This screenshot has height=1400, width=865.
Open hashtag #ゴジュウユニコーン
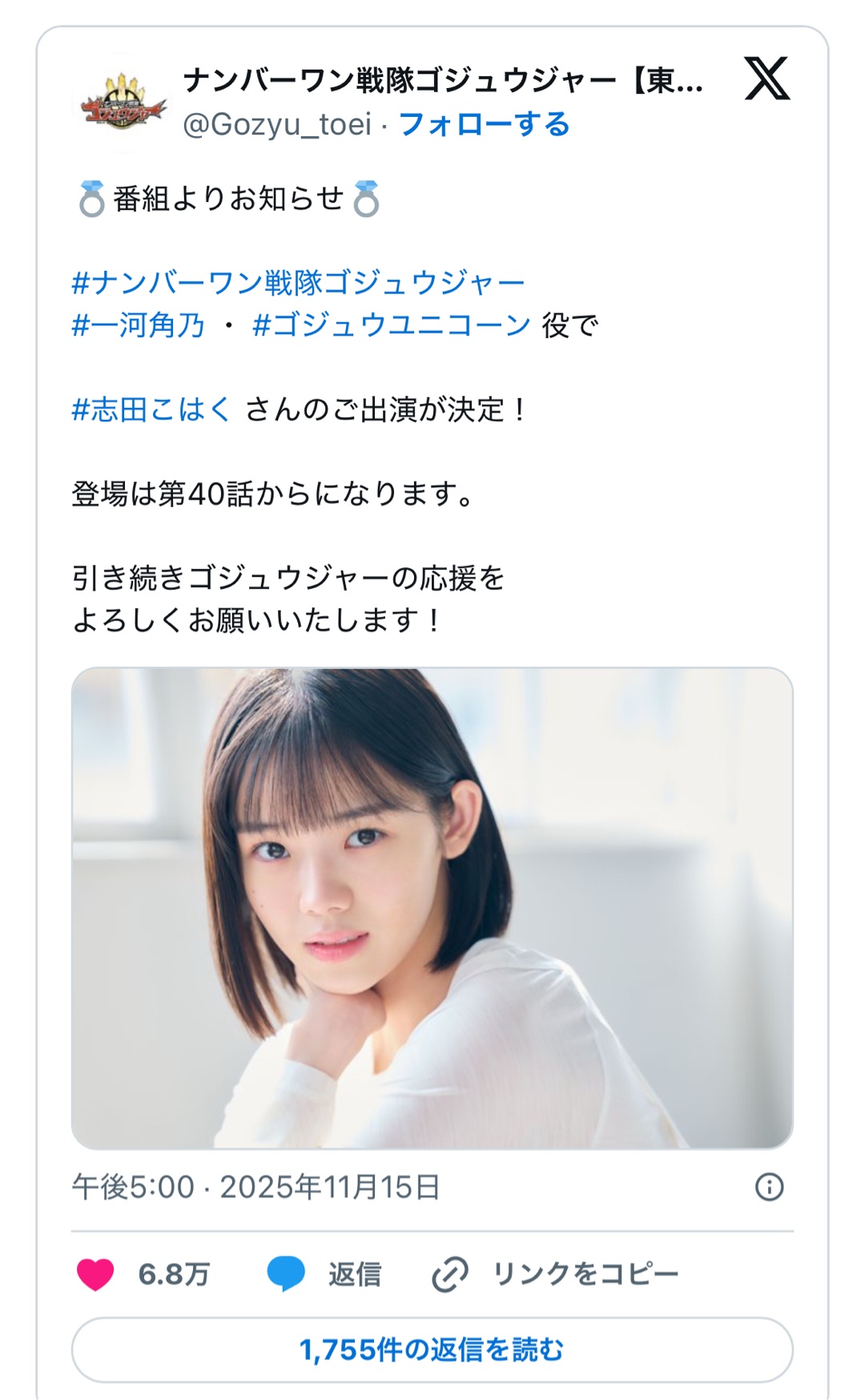(391, 325)
